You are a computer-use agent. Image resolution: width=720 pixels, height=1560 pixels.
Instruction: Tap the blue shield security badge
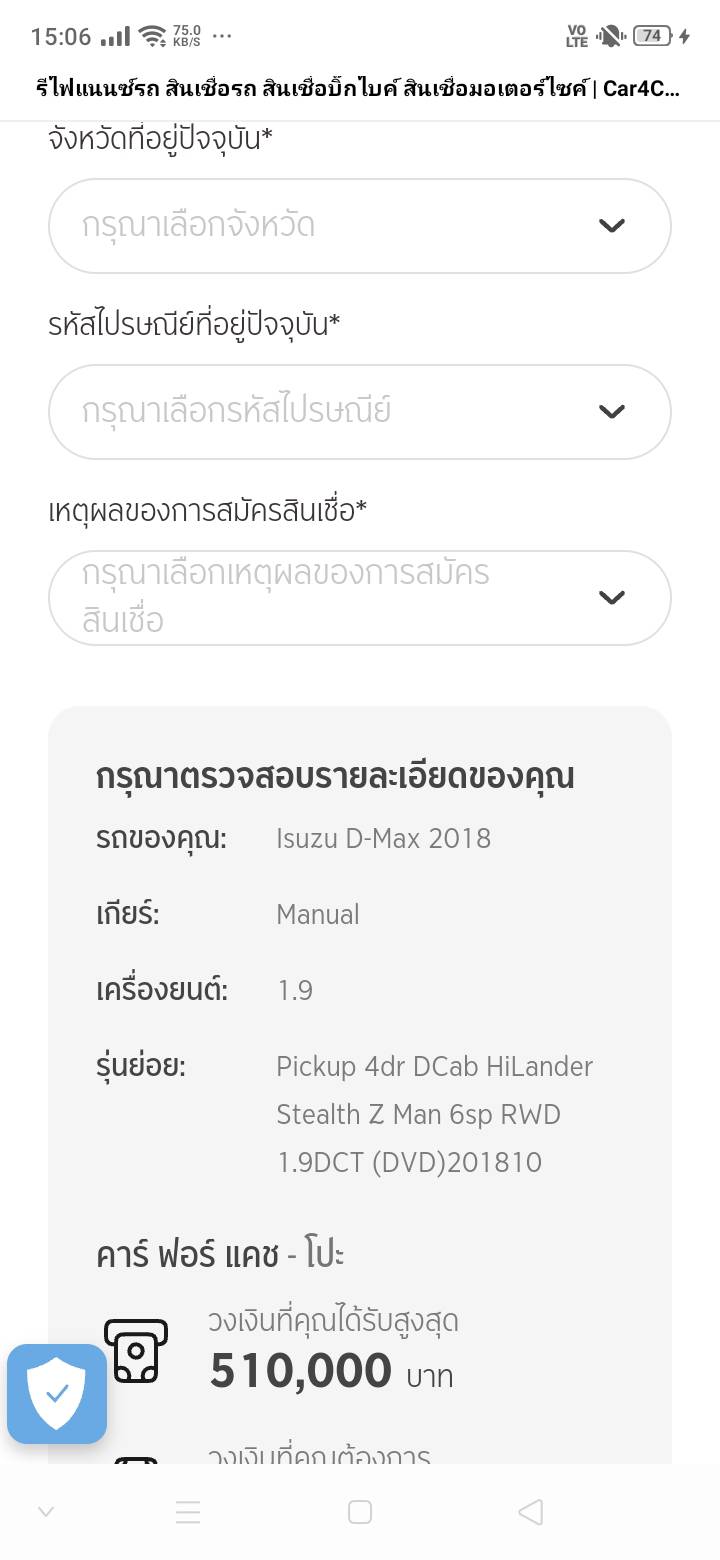click(x=57, y=1394)
